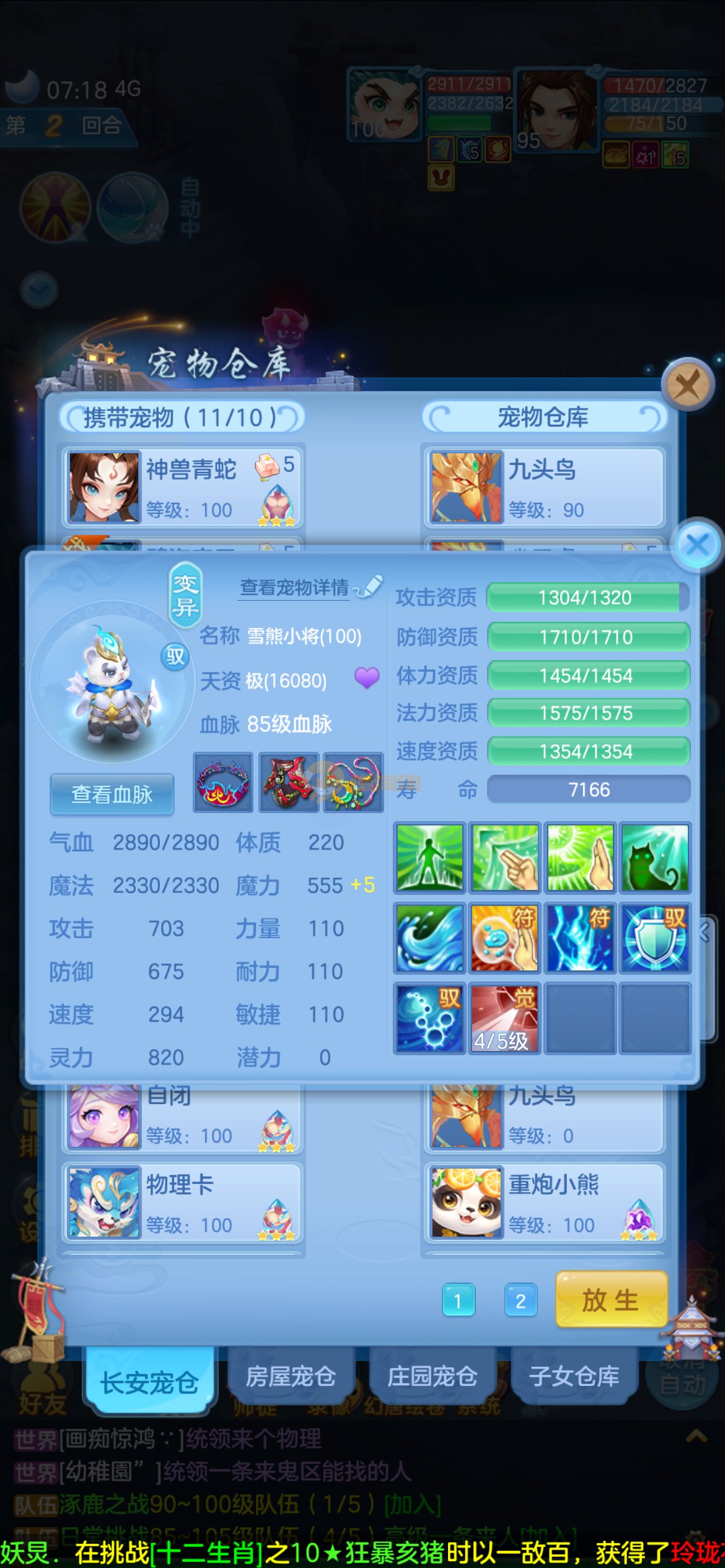Switch to 房屋宠仓 tab
Image resolution: width=725 pixels, height=1568 pixels.
click(x=291, y=1376)
